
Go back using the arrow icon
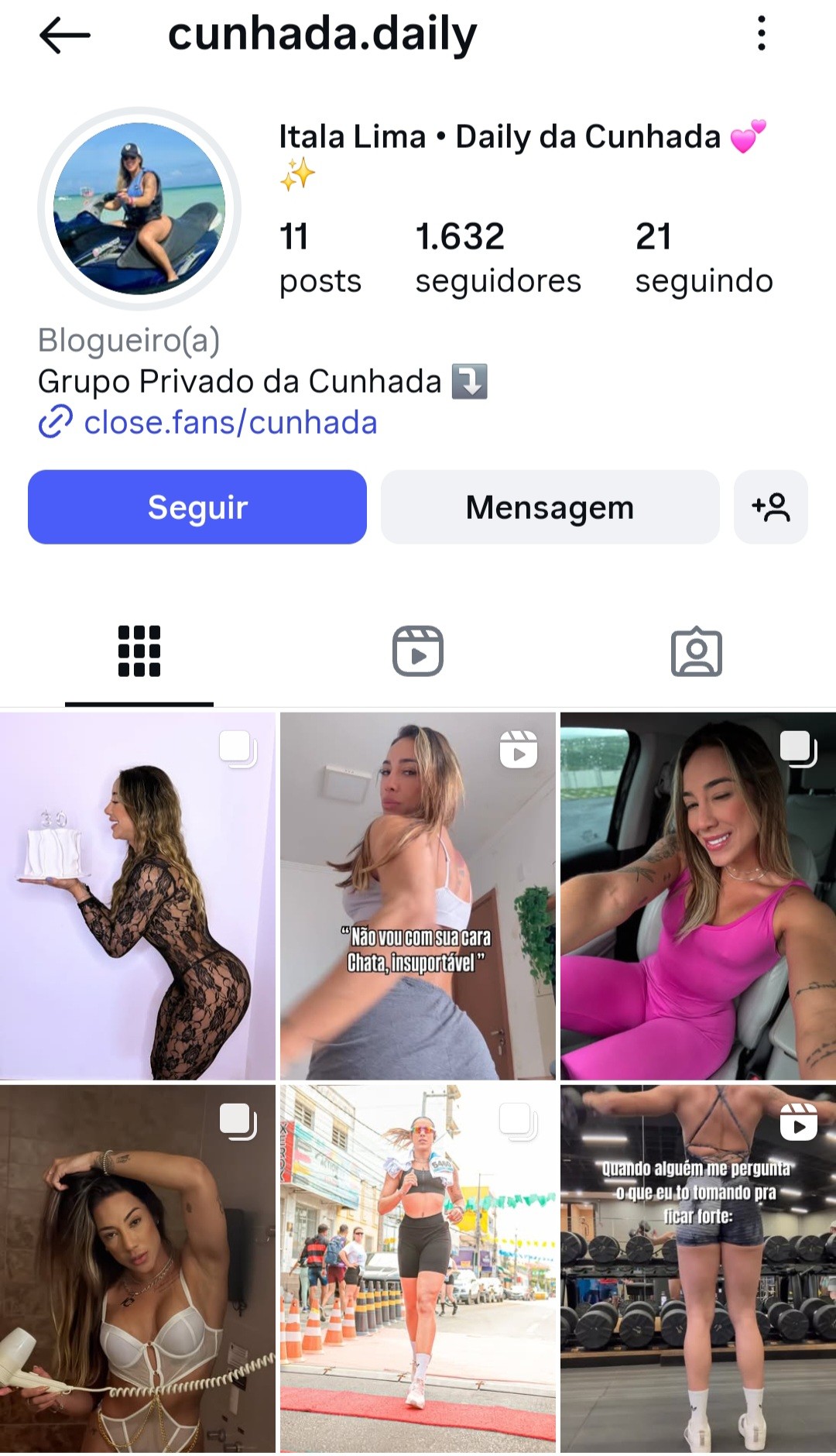point(65,35)
